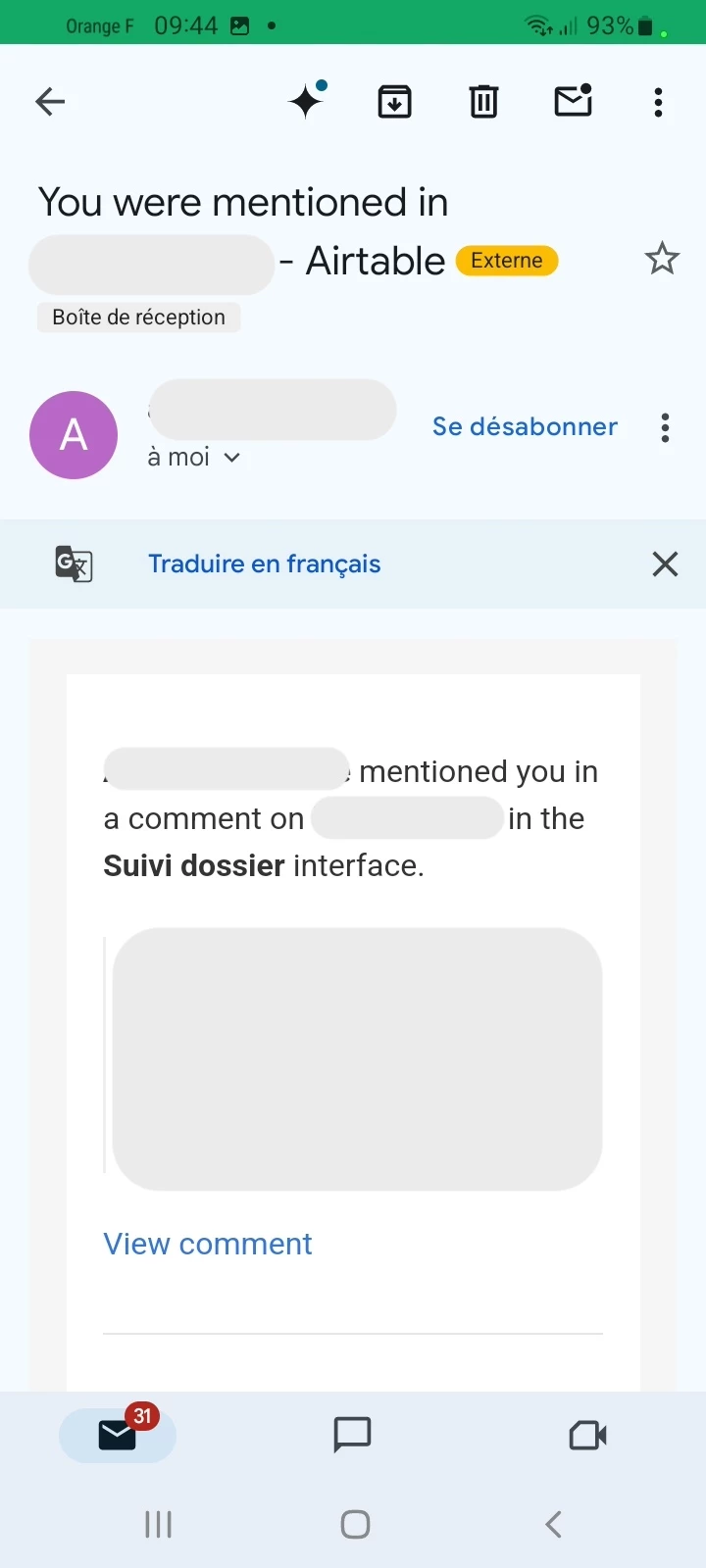Open message options beside Se désabonner
706x1568 pixels.
point(665,428)
